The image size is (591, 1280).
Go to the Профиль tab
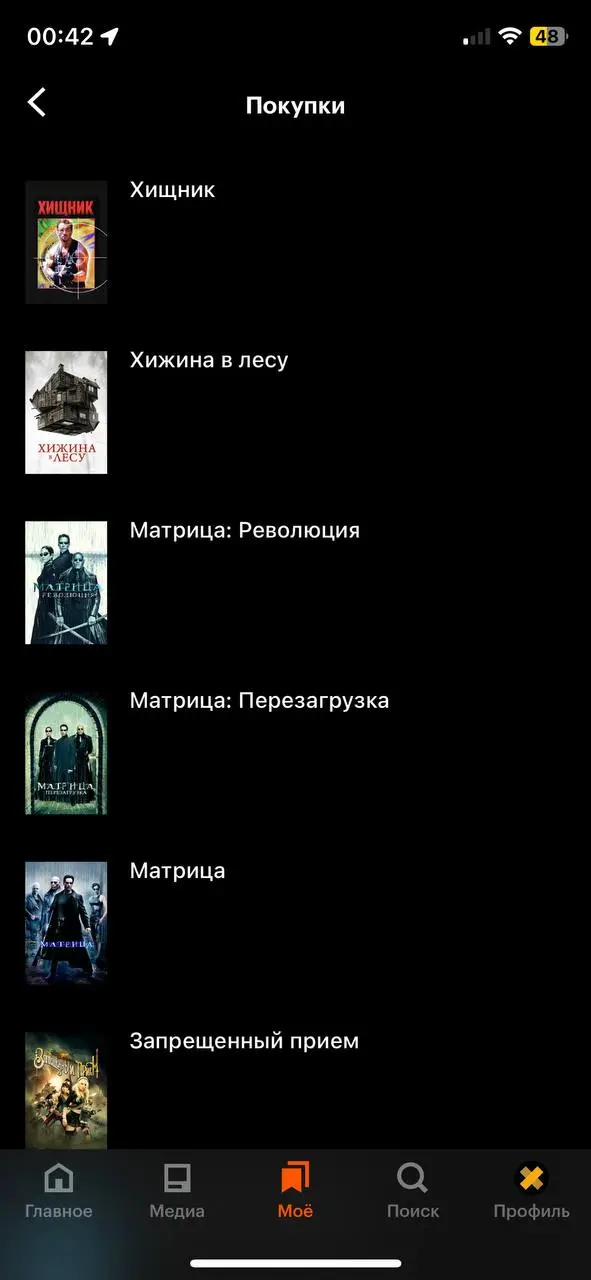click(x=532, y=1192)
